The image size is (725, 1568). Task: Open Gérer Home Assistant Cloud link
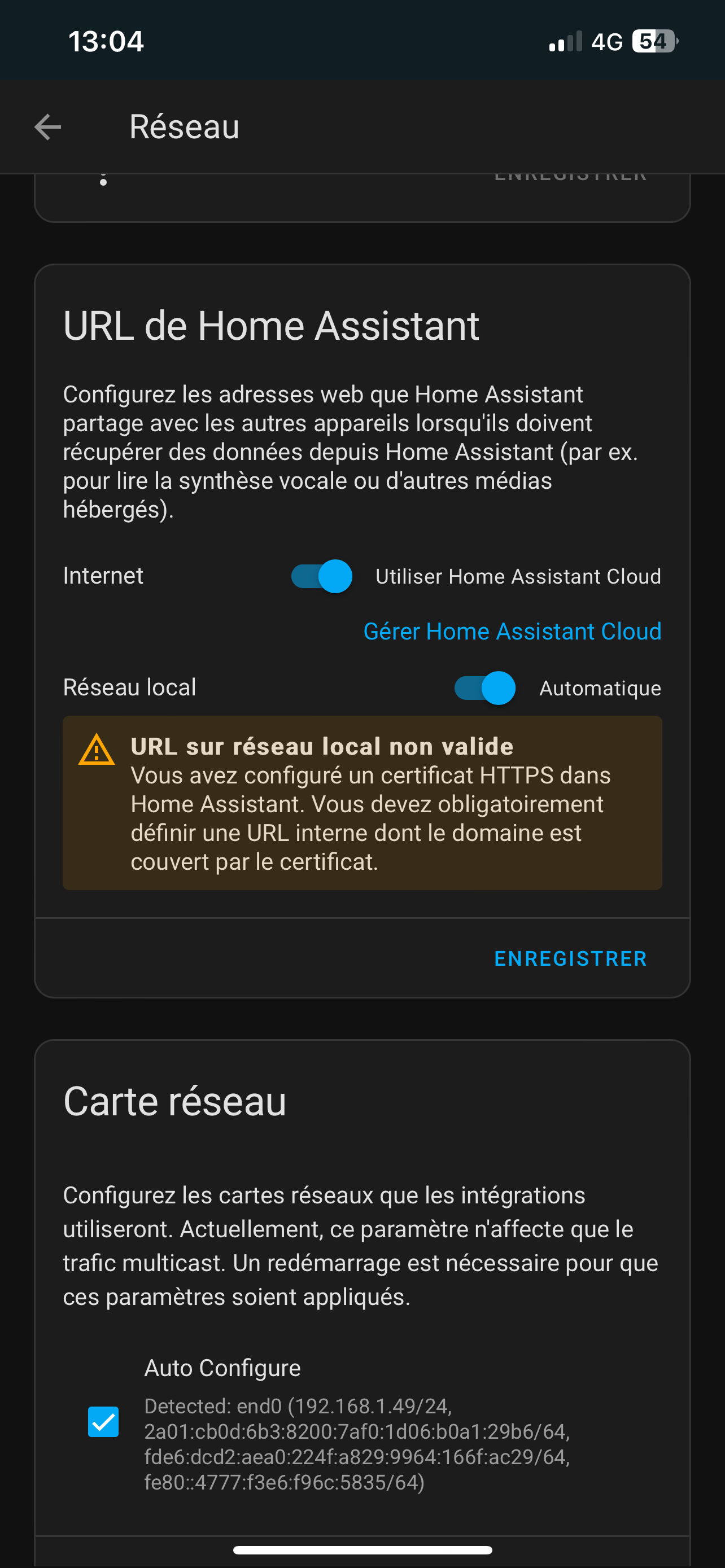[512, 631]
